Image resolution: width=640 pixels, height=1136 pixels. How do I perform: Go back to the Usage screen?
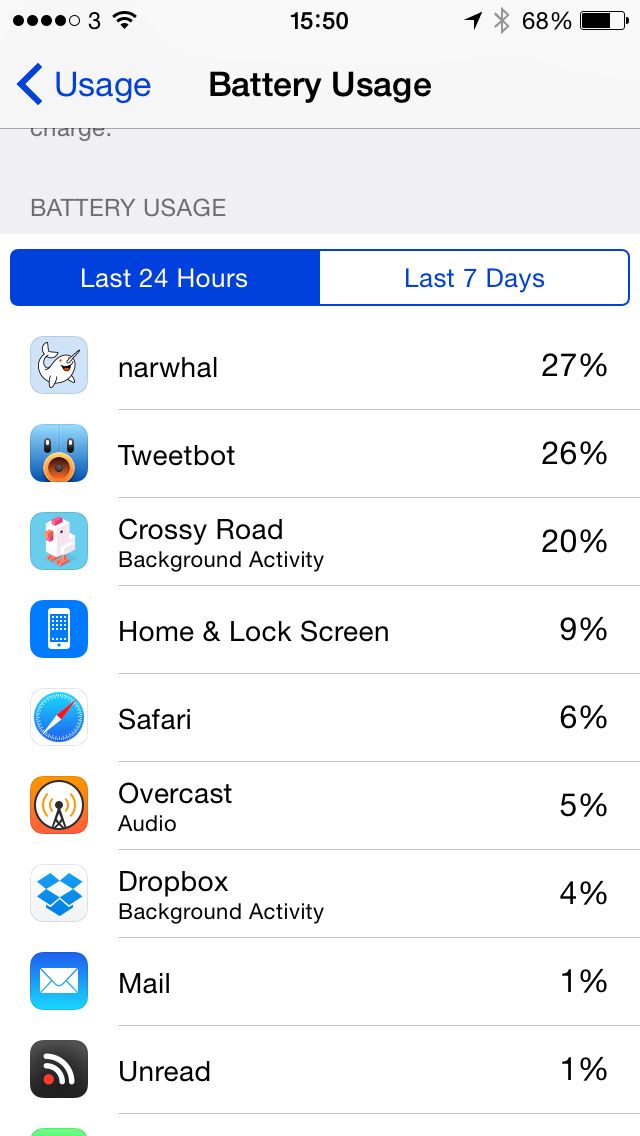(84, 85)
